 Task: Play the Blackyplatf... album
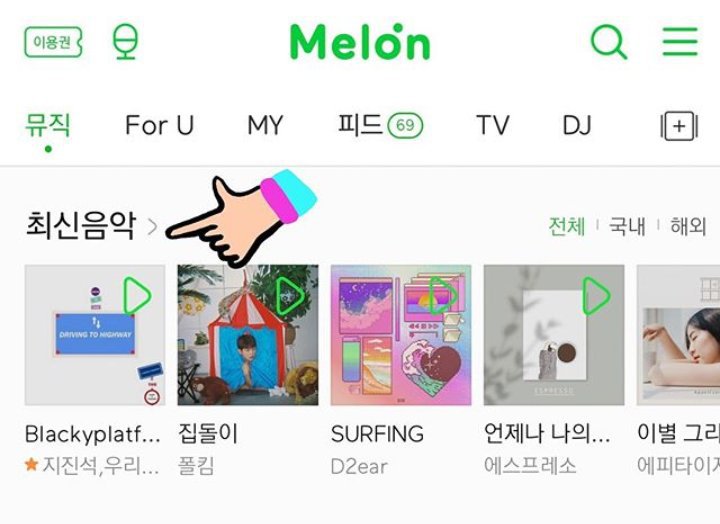(x=138, y=296)
